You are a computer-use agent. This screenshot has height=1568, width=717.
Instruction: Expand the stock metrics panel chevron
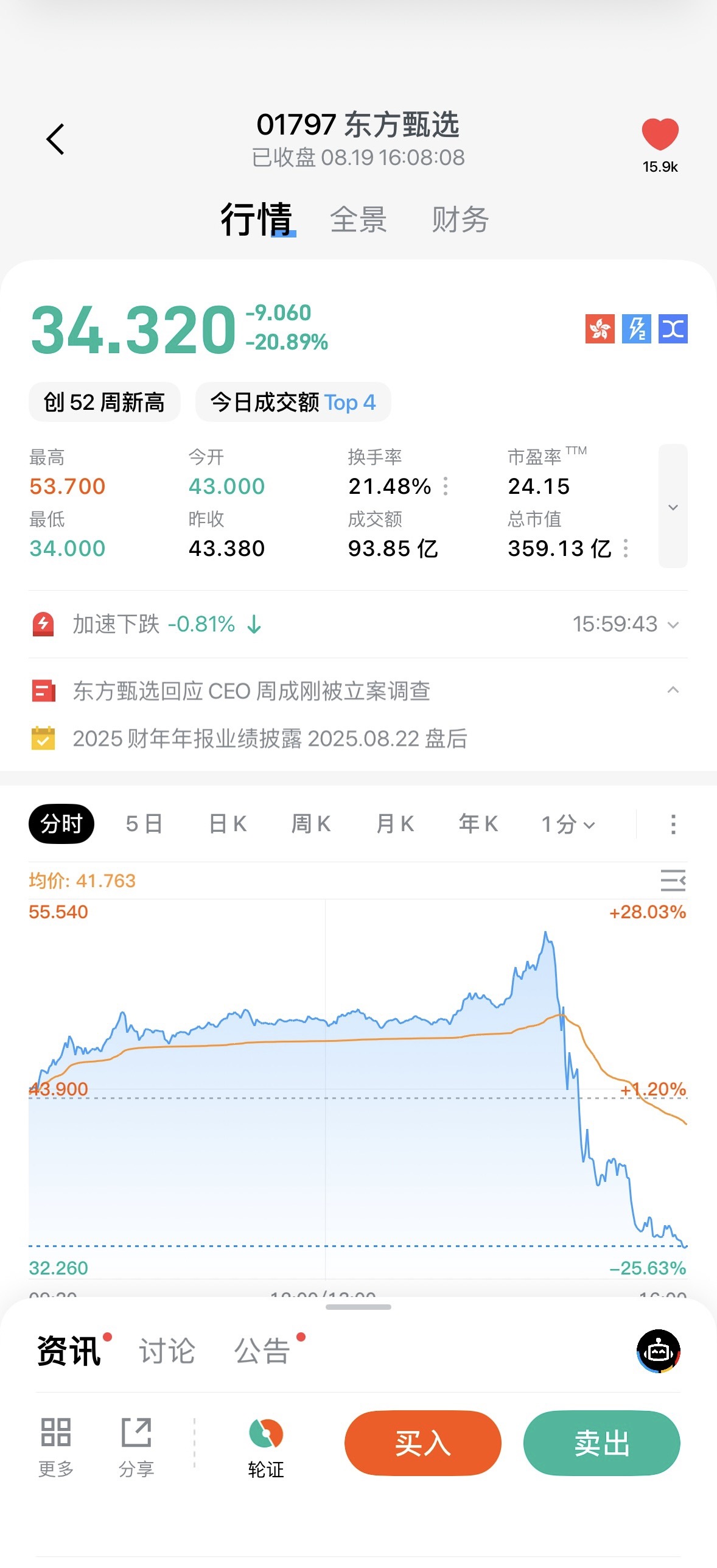pos(673,506)
